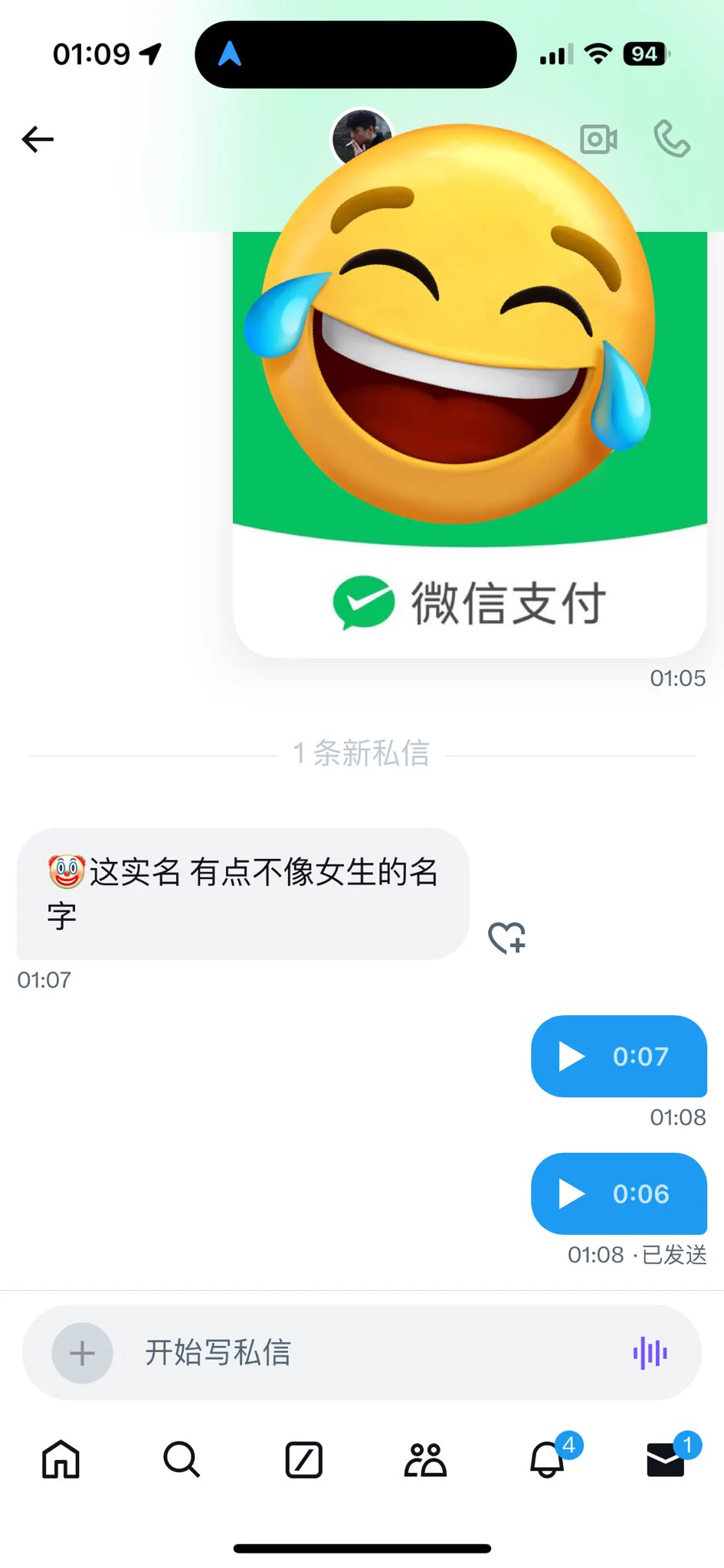Switch to the Home tab
724x1568 pixels.
click(x=61, y=1459)
